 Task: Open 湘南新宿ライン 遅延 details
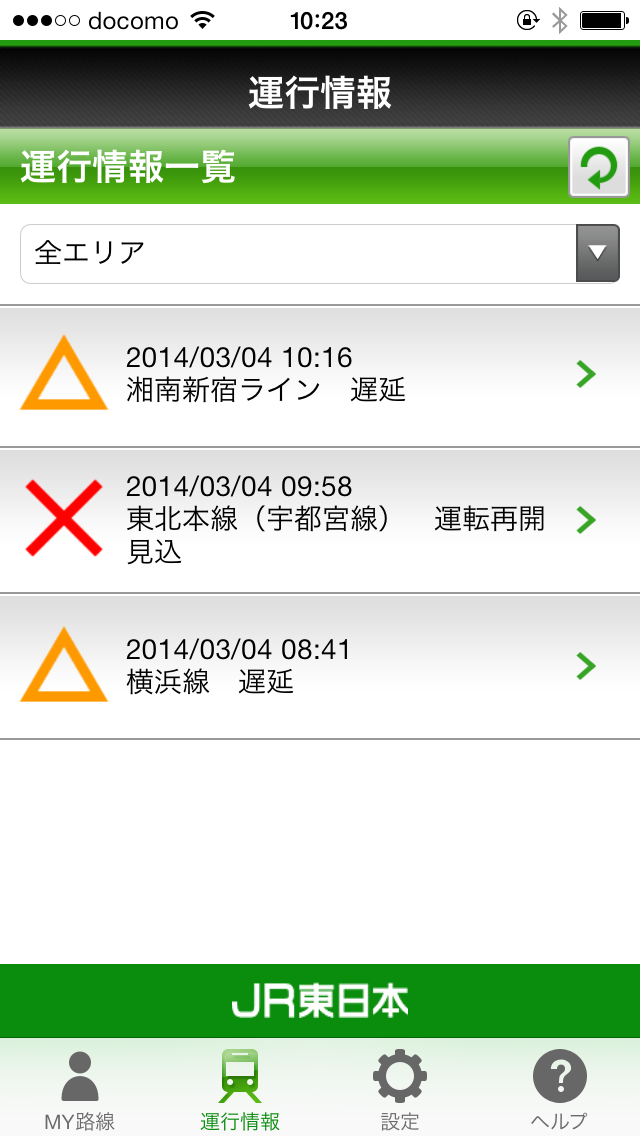tap(320, 375)
